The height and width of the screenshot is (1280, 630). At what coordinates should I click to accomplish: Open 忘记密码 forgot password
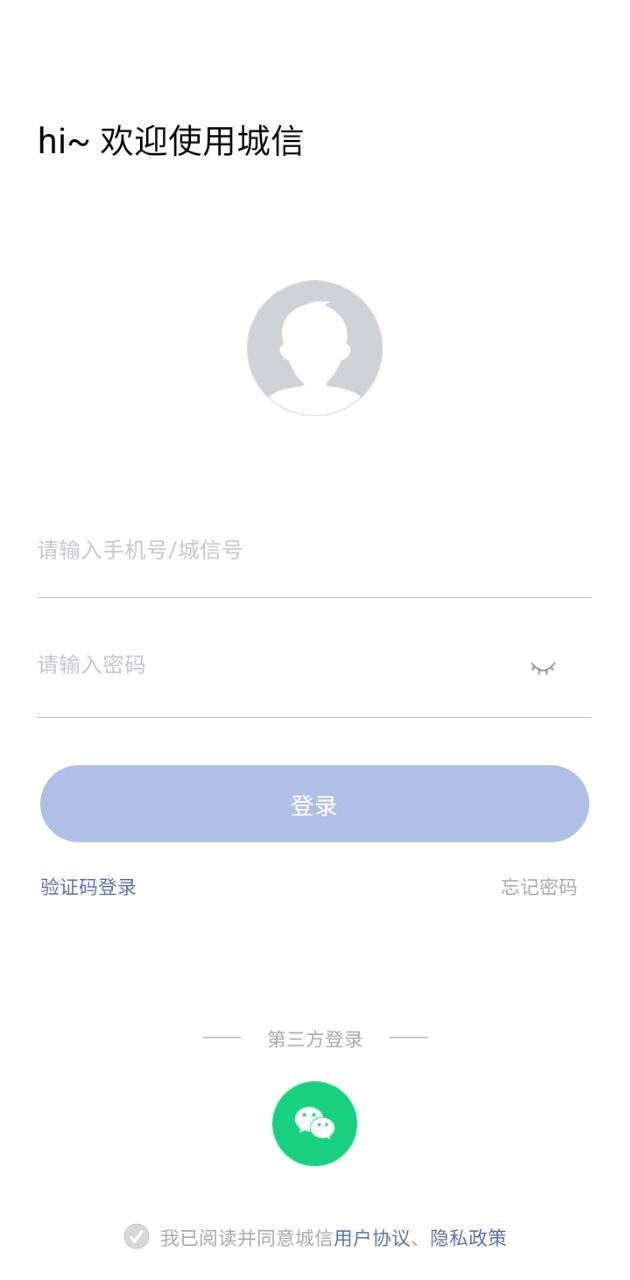click(x=539, y=887)
